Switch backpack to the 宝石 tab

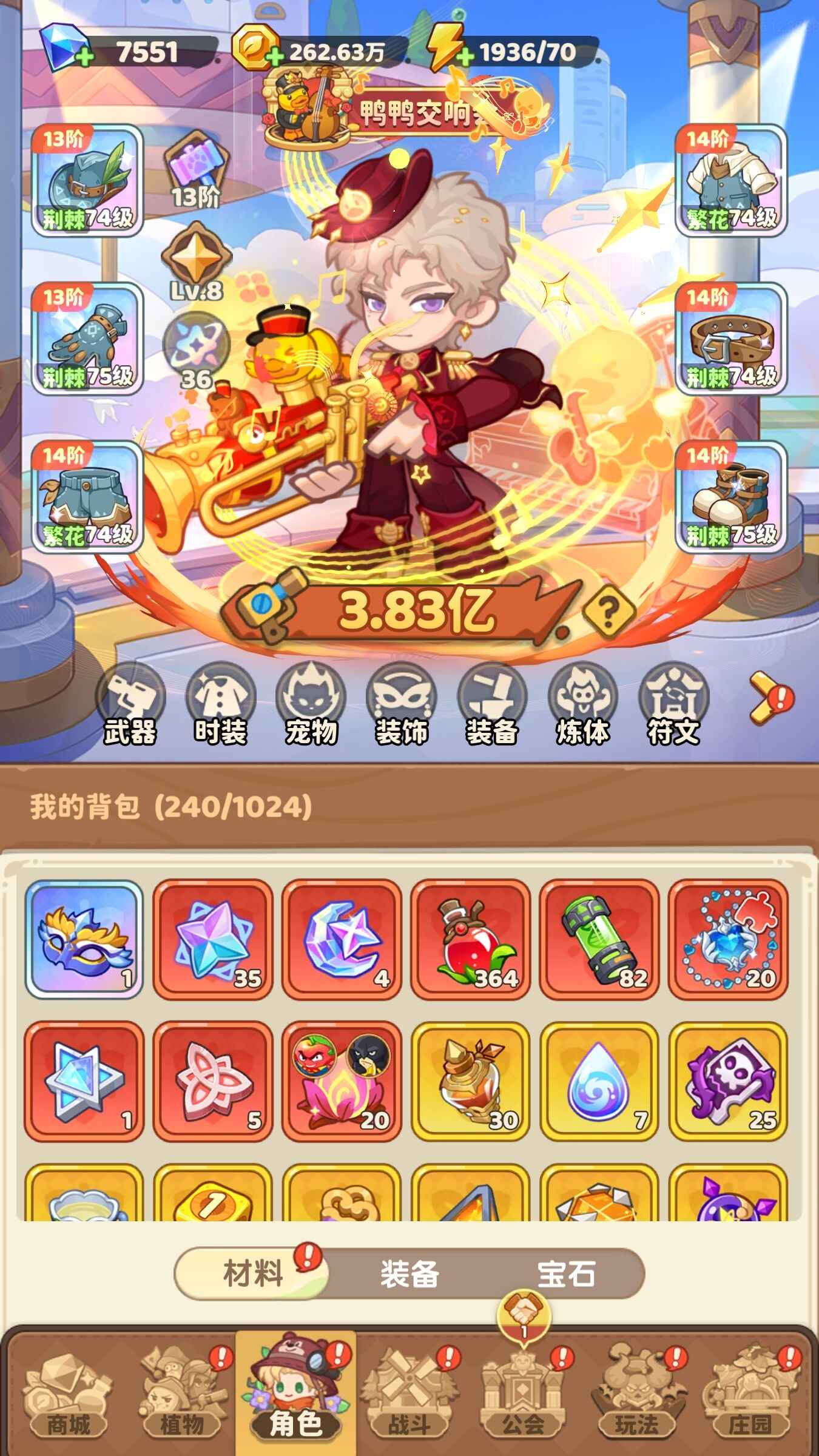click(566, 1274)
